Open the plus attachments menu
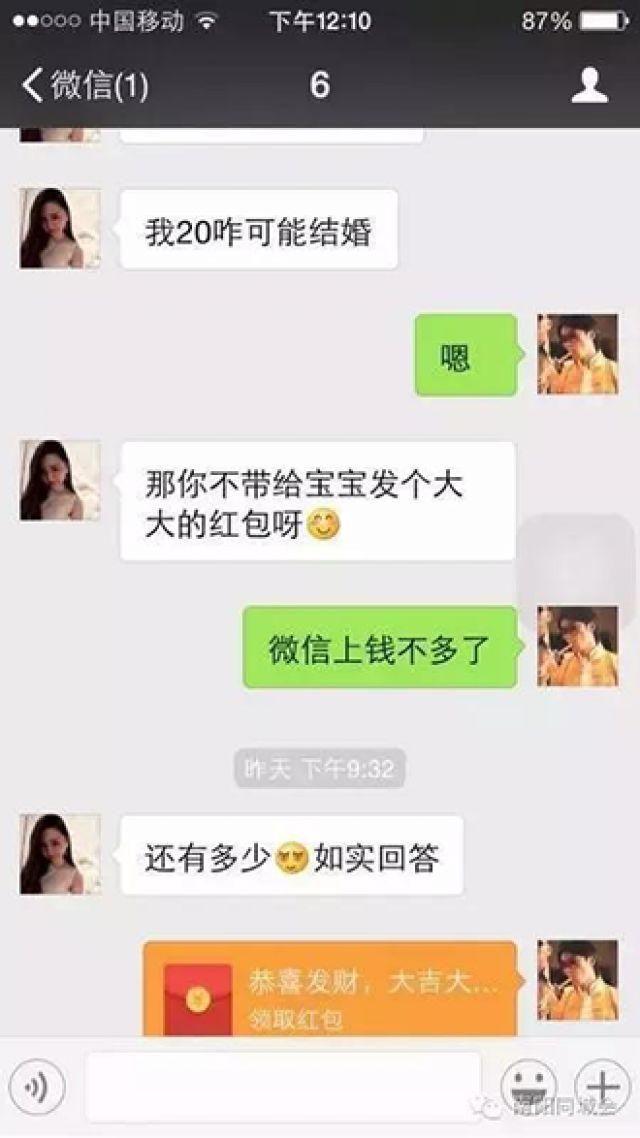This screenshot has width=640, height=1138. coord(603,1087)
